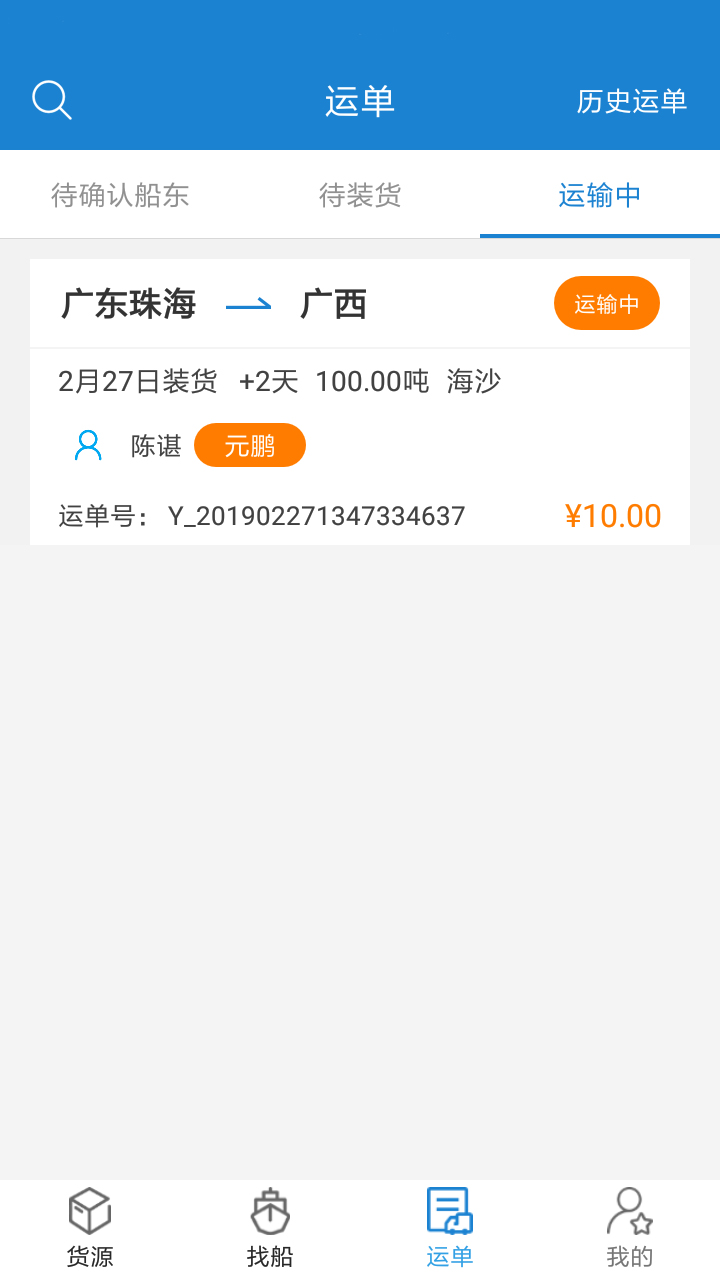The width and height of the screenshot is (720, 1280).
Task: Switch to the 待确认船东 tab
Action: (x=120, y=196)
